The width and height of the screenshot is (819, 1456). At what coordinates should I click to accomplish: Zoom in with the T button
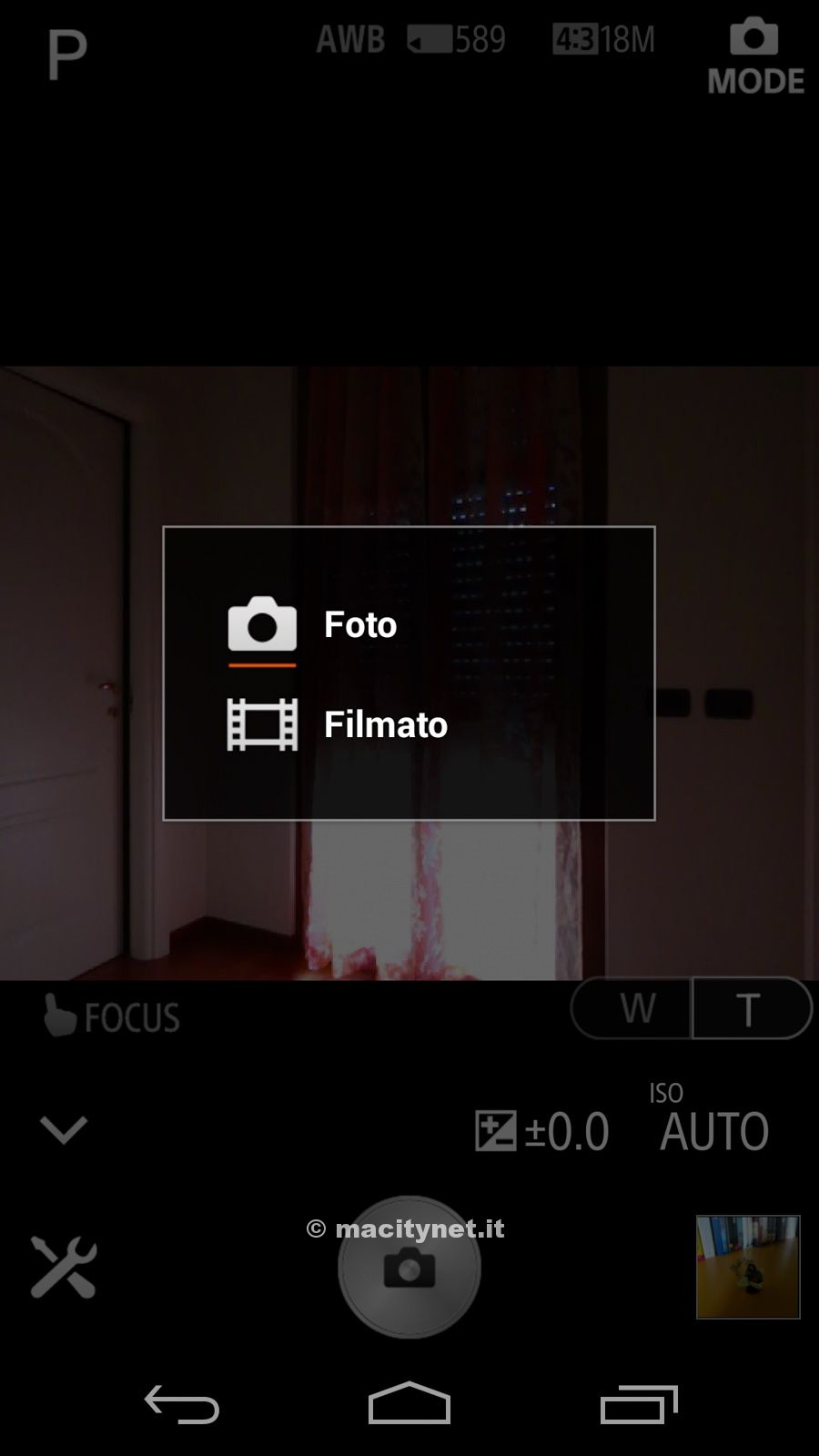click(749, 1008)
